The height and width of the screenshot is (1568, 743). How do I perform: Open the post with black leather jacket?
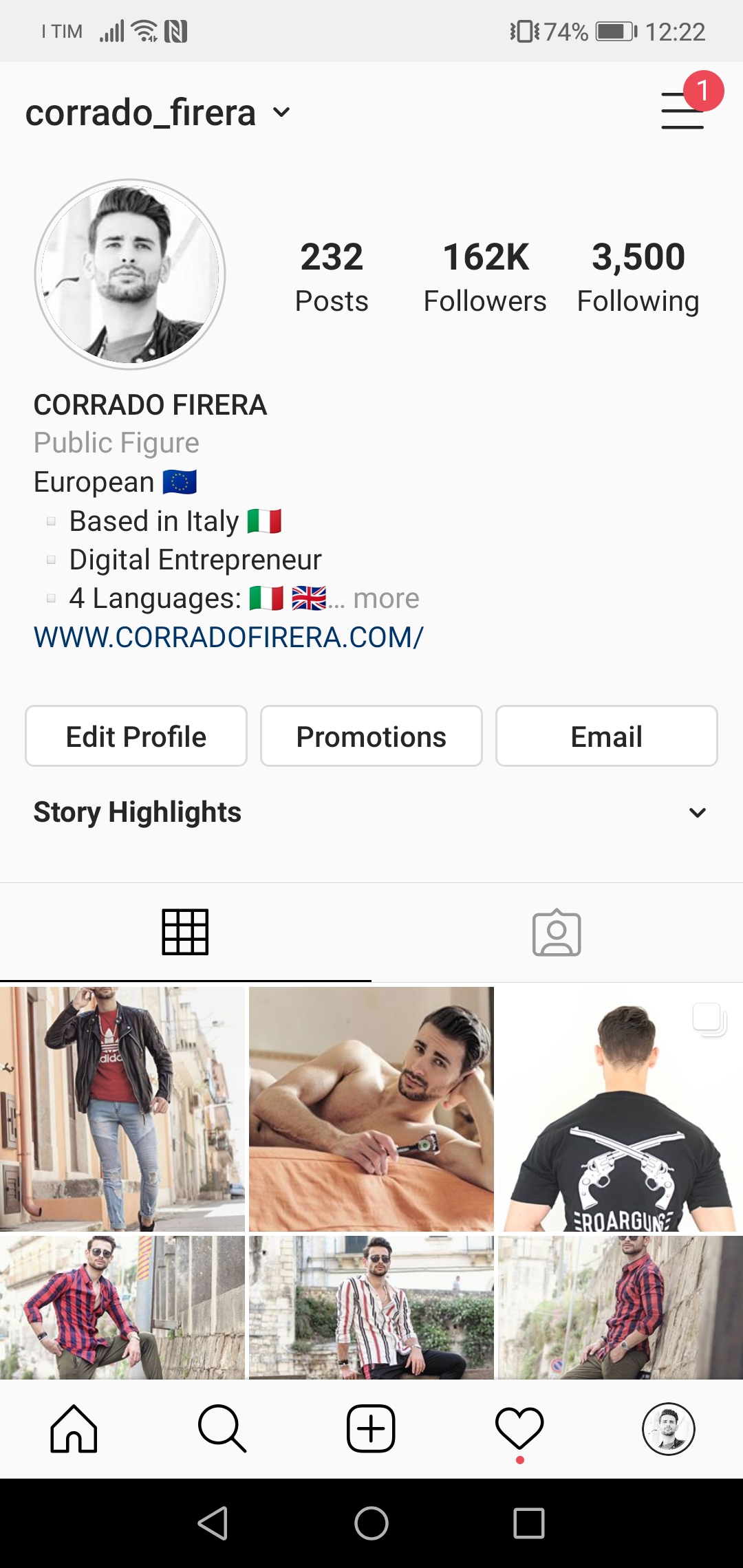pos(122,1109)
